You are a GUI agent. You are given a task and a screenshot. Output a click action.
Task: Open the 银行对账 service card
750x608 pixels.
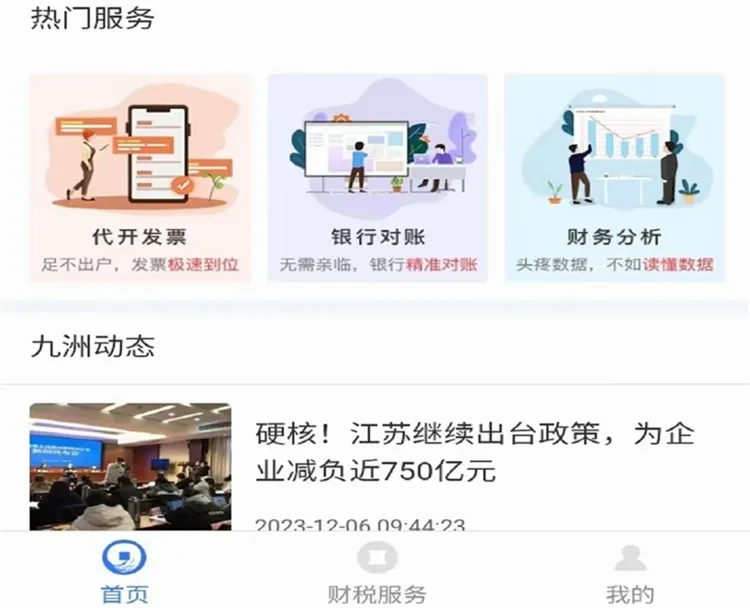[377, 178]
